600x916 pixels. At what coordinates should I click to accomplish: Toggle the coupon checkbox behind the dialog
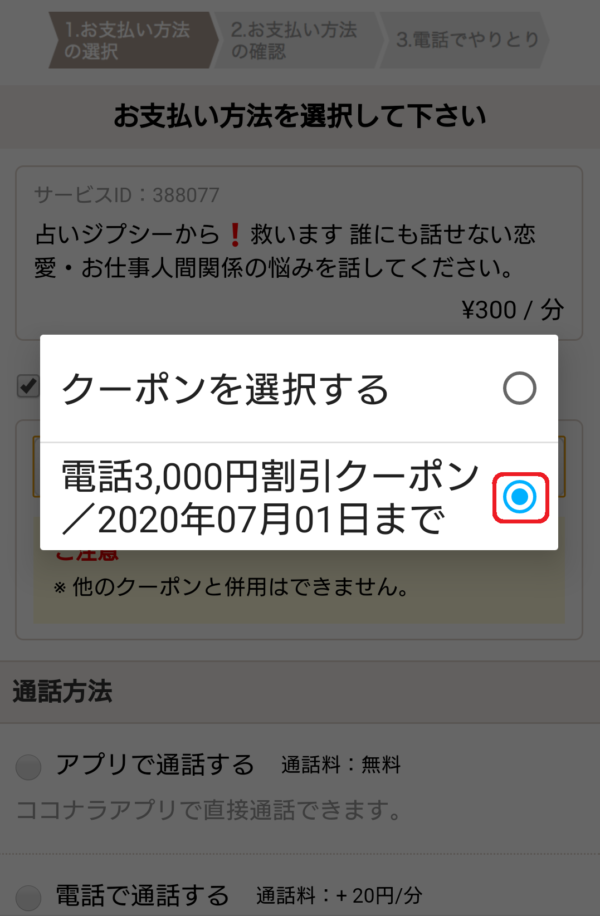(27, 386)
